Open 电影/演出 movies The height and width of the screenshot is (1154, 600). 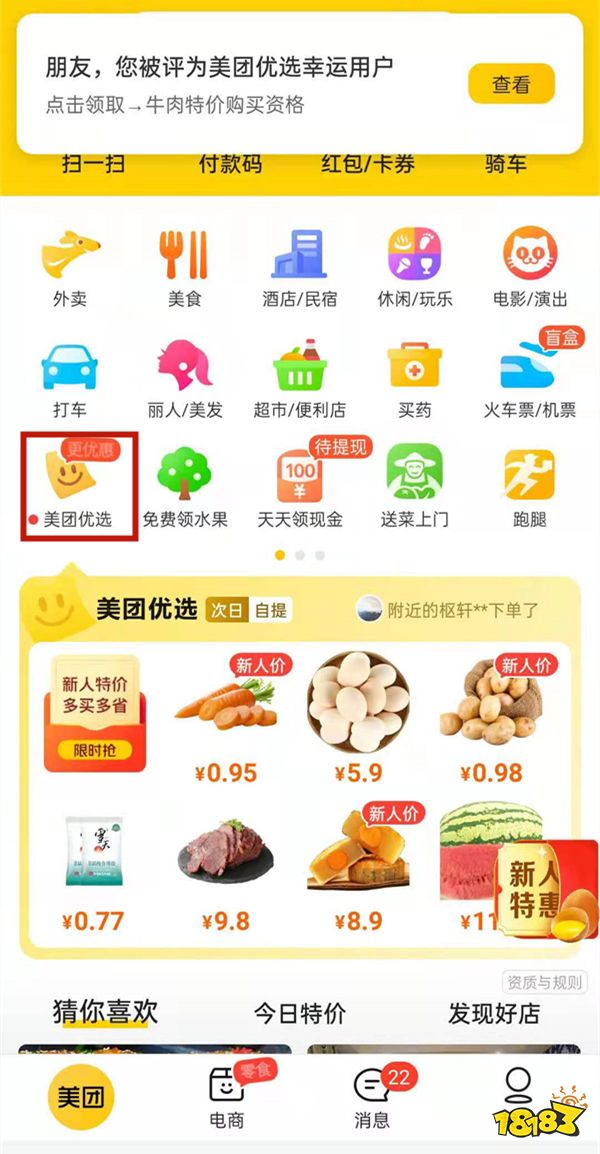tap(529, 265)
